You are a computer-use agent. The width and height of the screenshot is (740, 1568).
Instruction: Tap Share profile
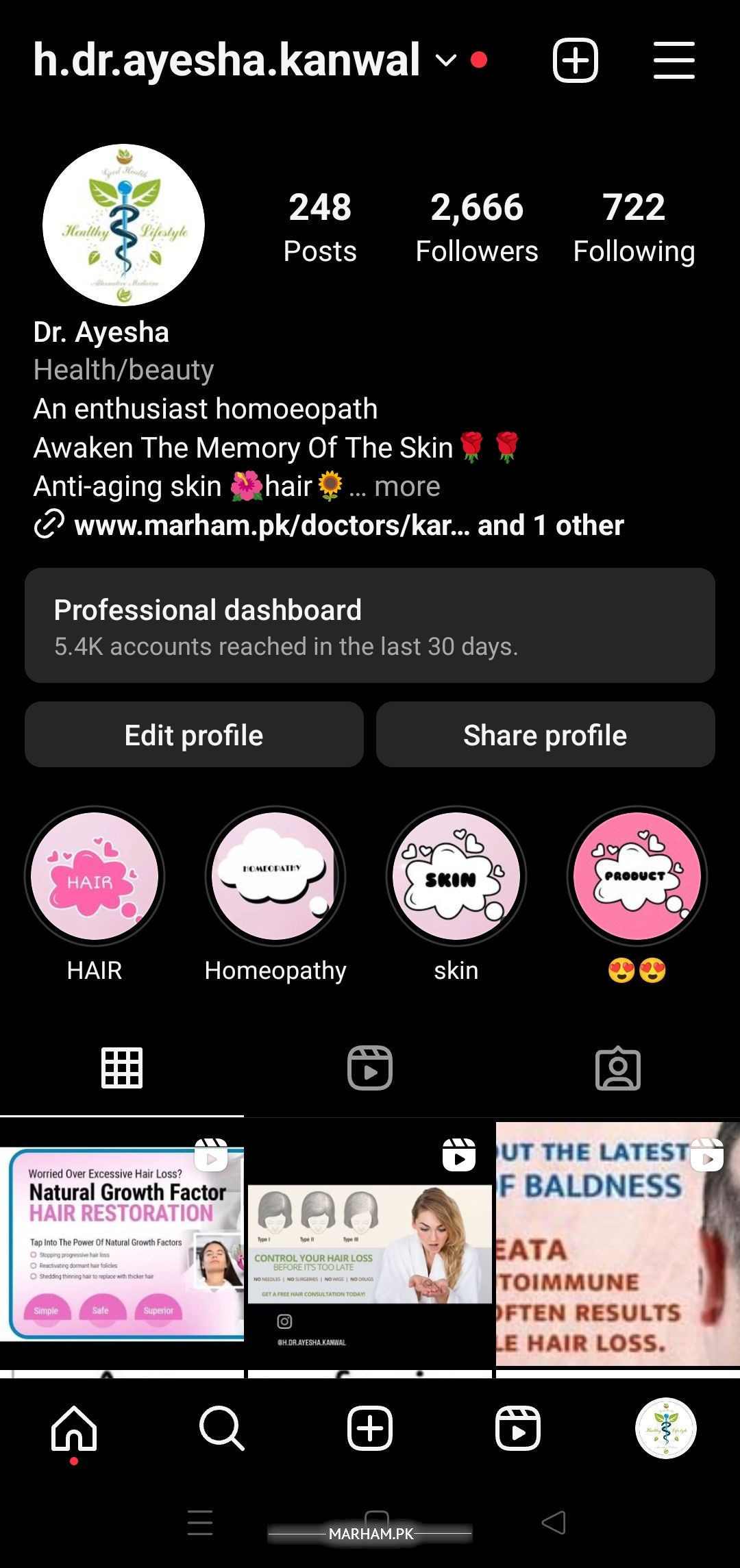[545, 735]
